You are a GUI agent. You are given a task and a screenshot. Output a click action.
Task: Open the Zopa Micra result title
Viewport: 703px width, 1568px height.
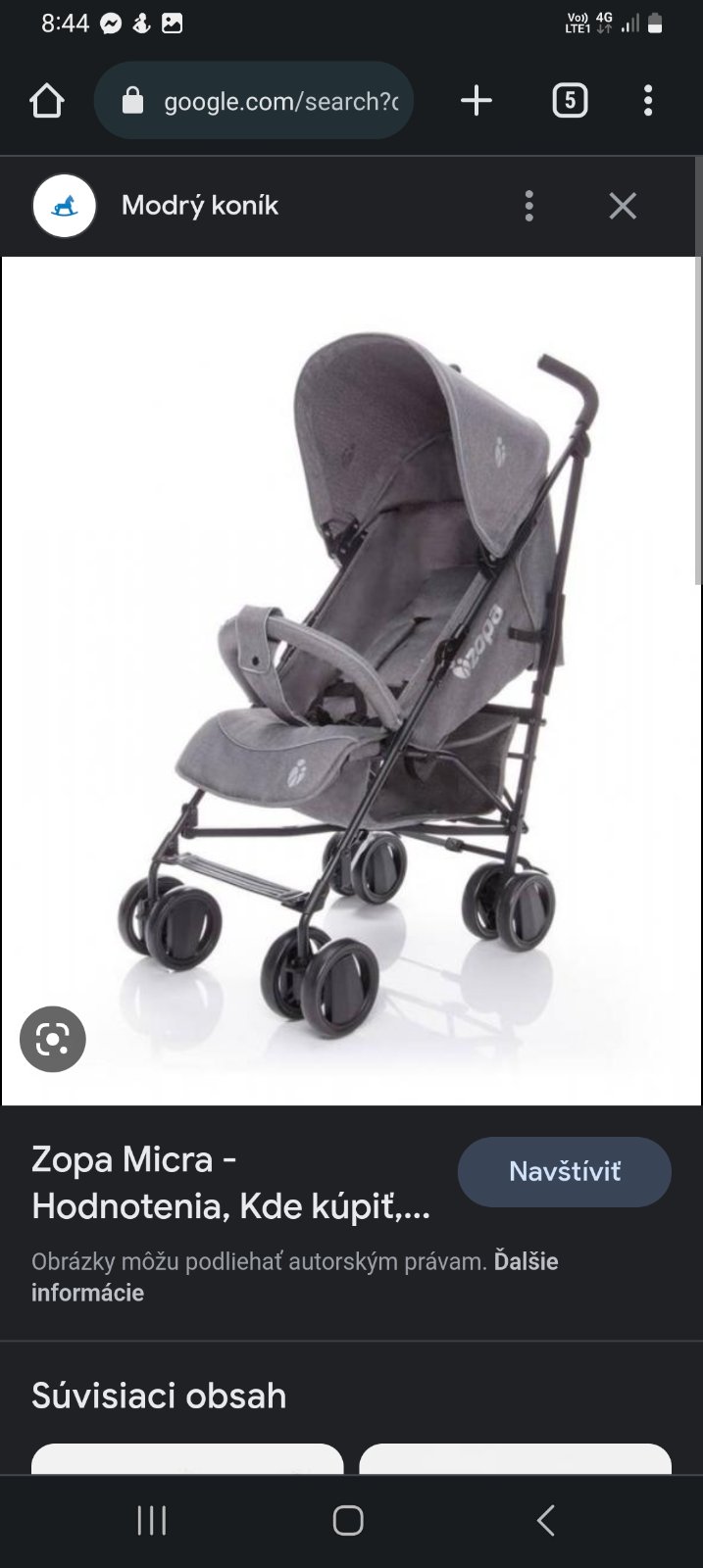tap(230, 1182)
